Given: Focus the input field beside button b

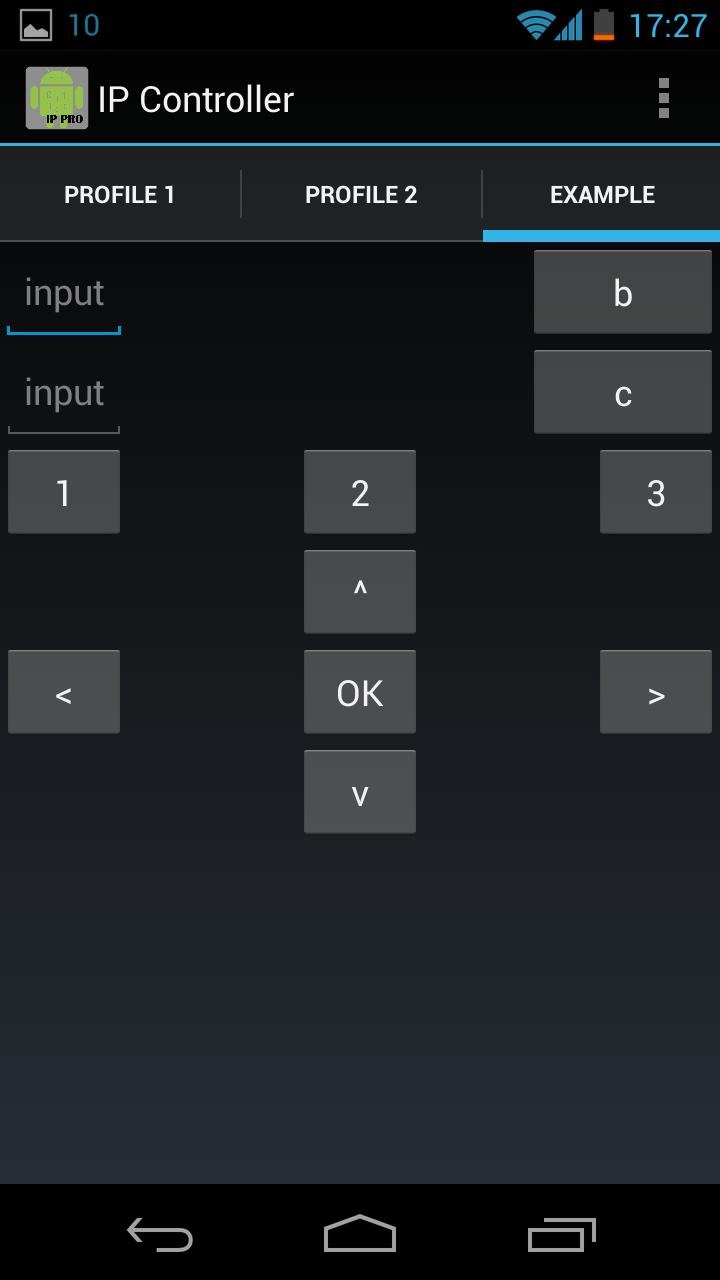Looking at the screenshot, I should click(64, 293).
